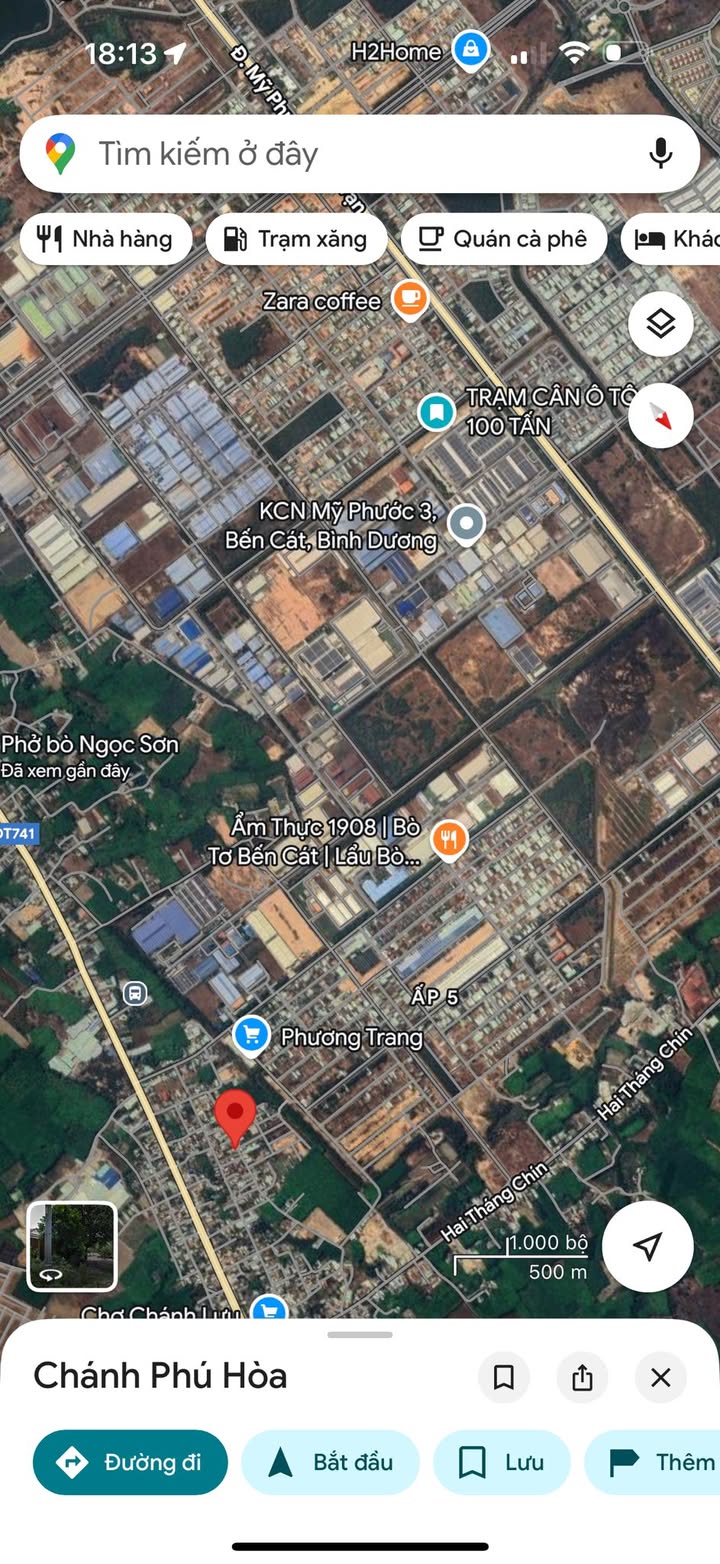This screenshot has height=1564, width=720.
Task: Open the Phương Trang shop marker
Action: click(x=250, y=1036)
